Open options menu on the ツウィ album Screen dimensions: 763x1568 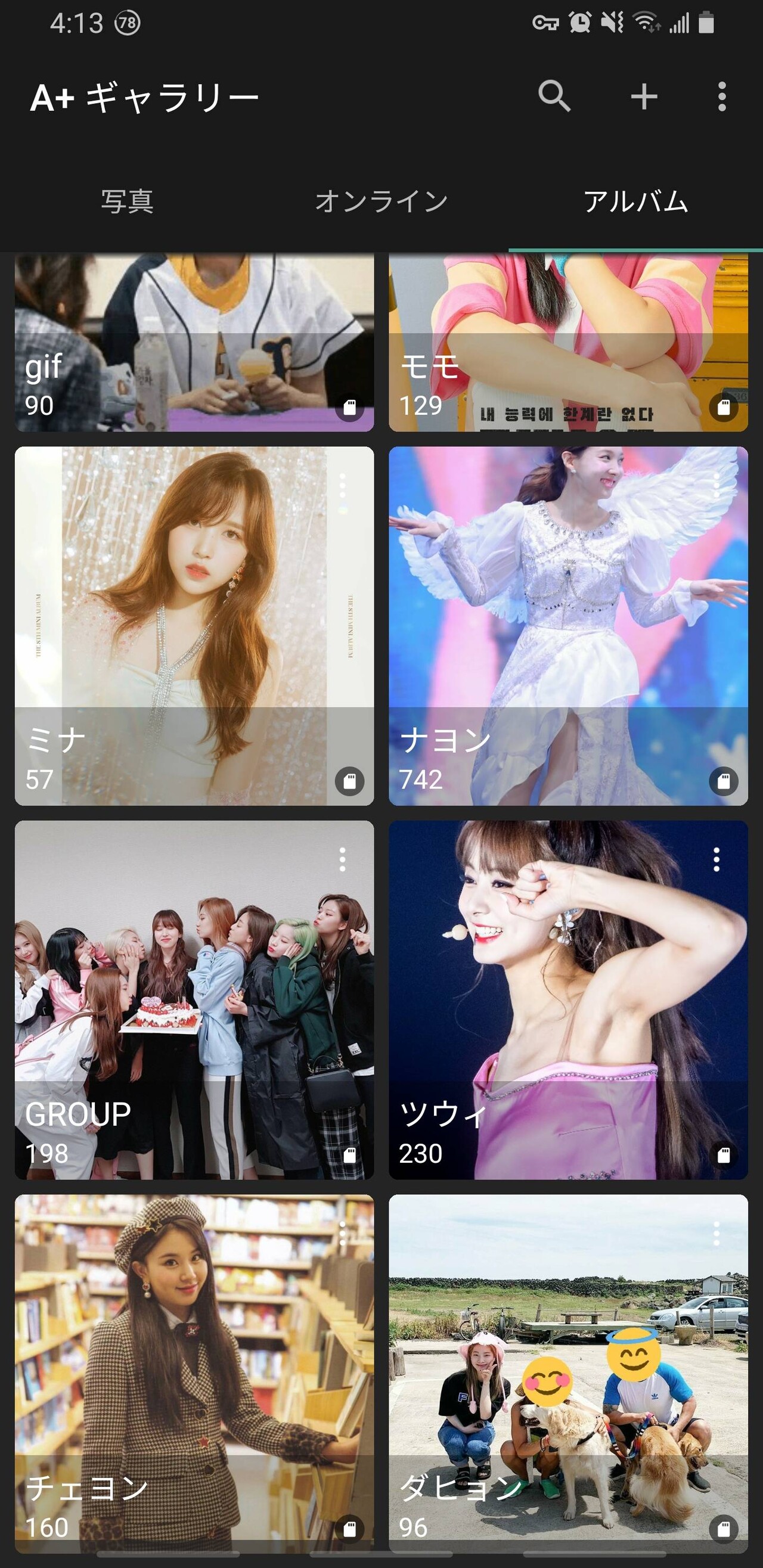click(716, 859)
